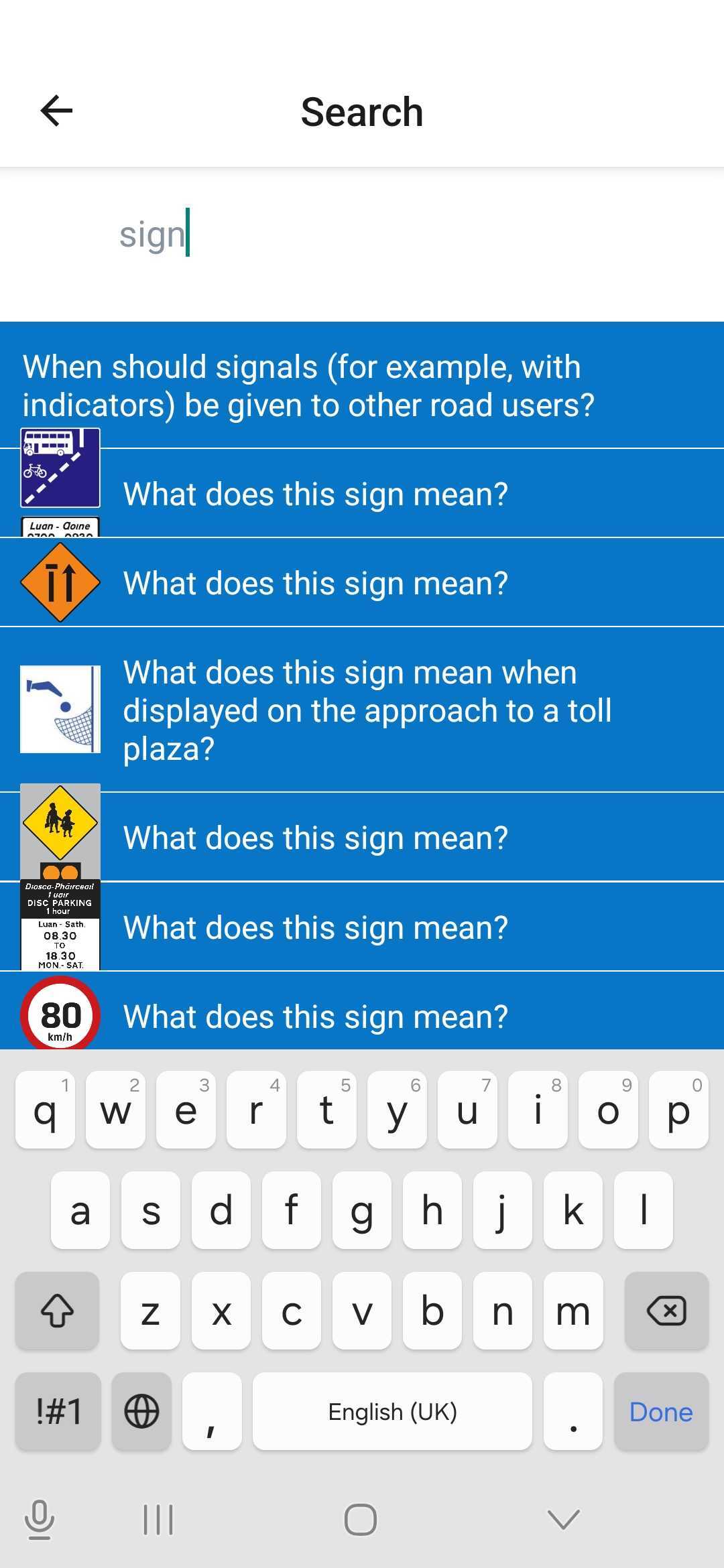Toggle the shift key for uppercase
Screen dimensions: 724x1568
tap(57, 1311)
